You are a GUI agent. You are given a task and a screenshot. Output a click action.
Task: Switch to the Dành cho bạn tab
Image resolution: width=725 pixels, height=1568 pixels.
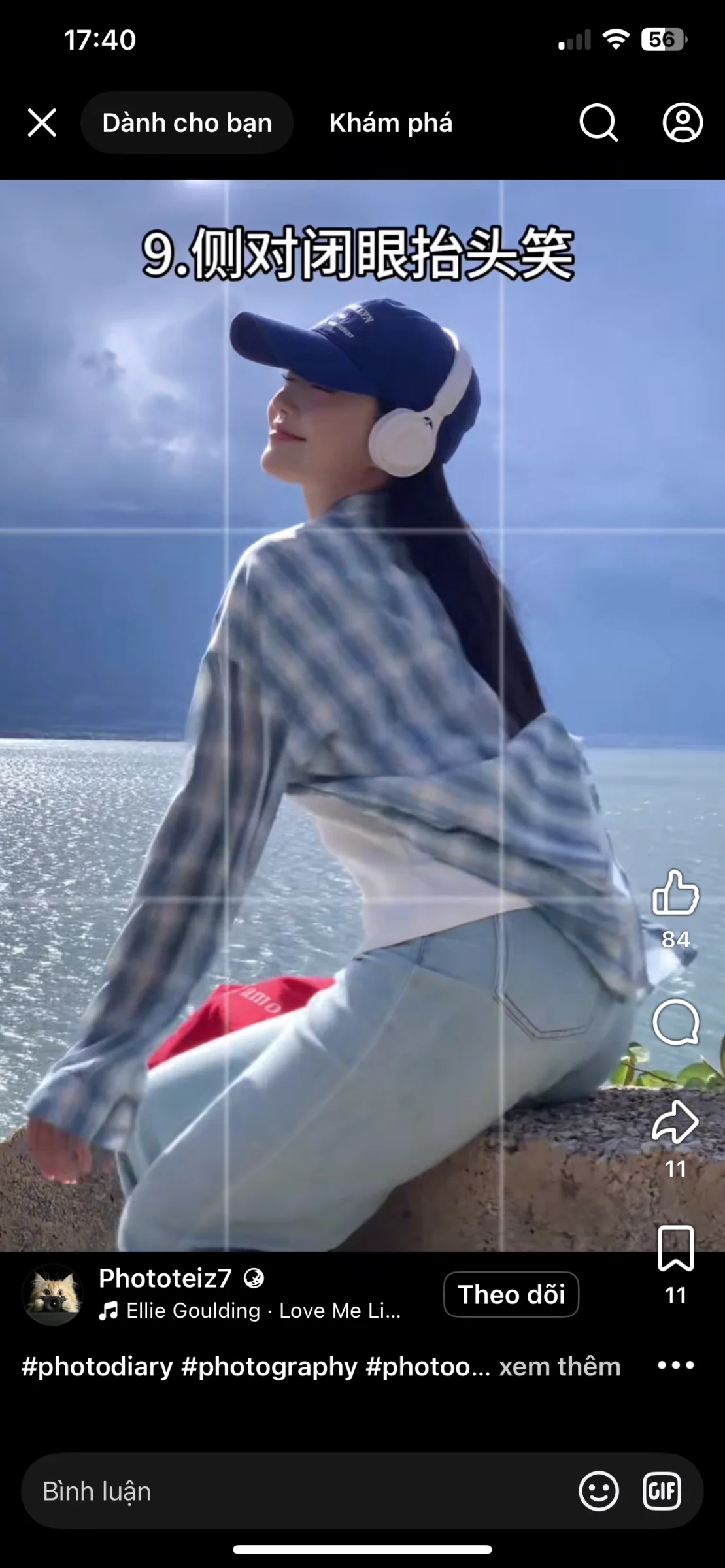(187, 123)
